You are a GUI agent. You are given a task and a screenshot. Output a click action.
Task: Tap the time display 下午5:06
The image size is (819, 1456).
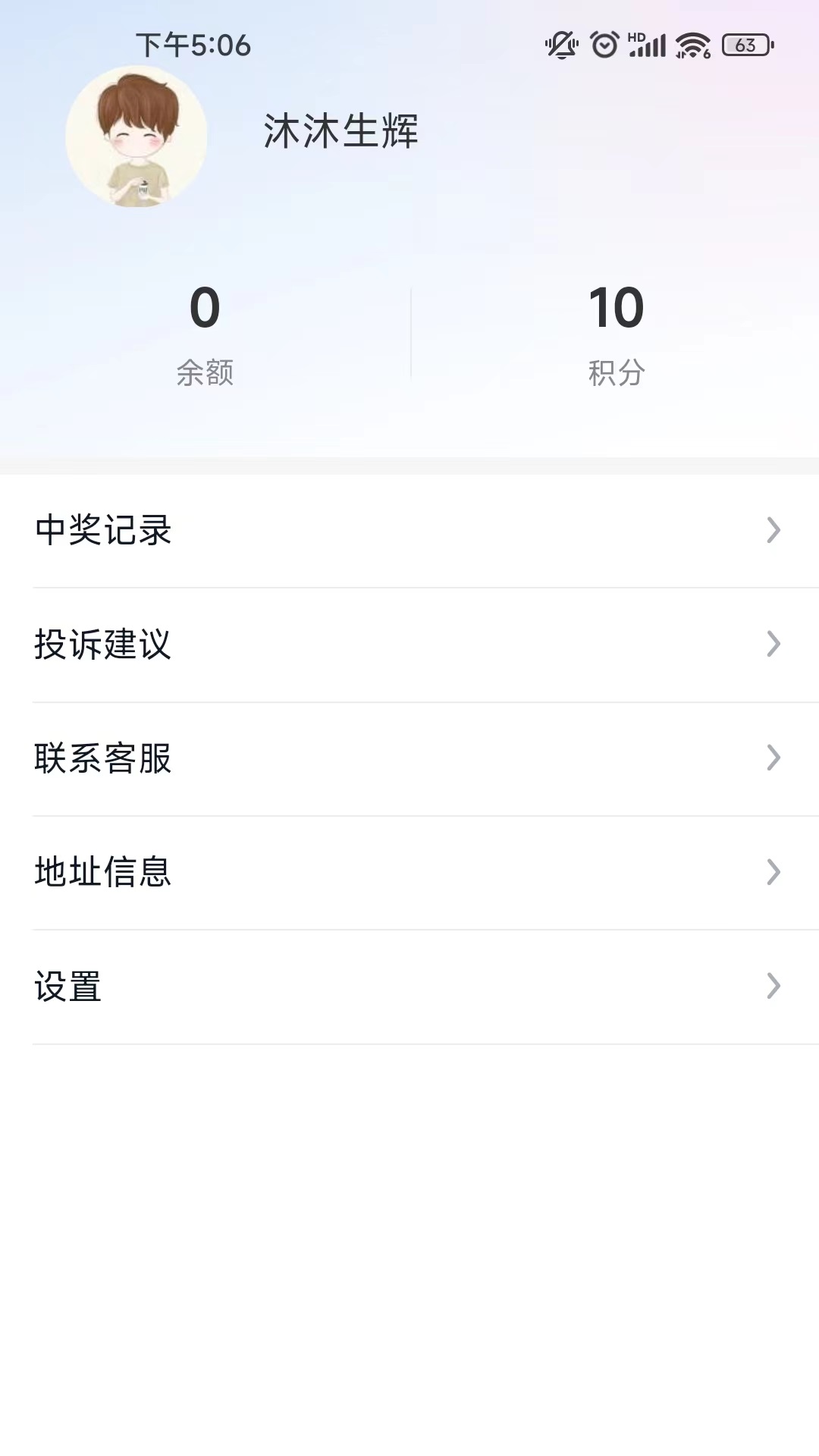pos(191,45)
